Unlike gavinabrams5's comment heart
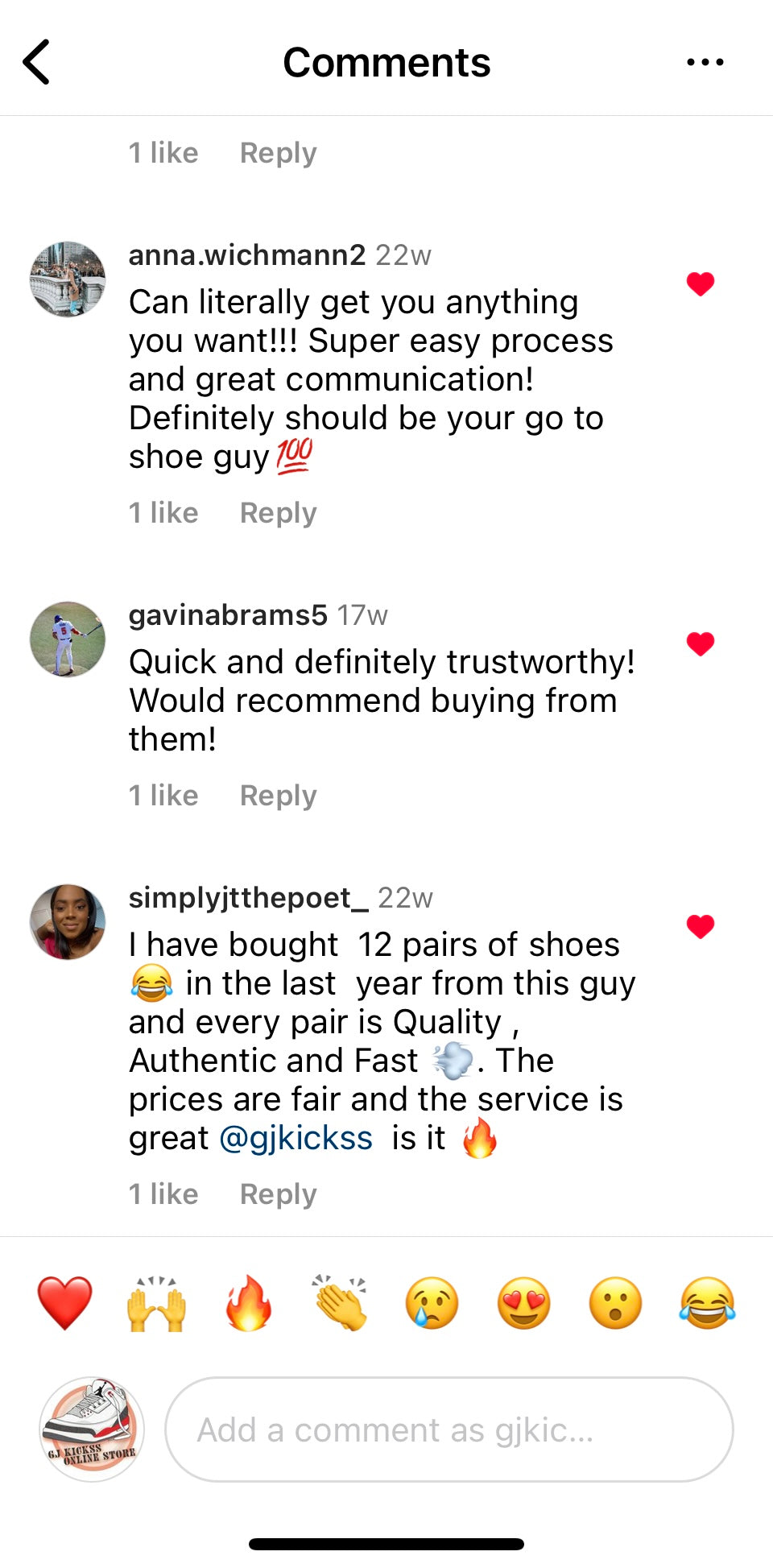The width and height of the screenshot is (773, 1568). [700, 643]
